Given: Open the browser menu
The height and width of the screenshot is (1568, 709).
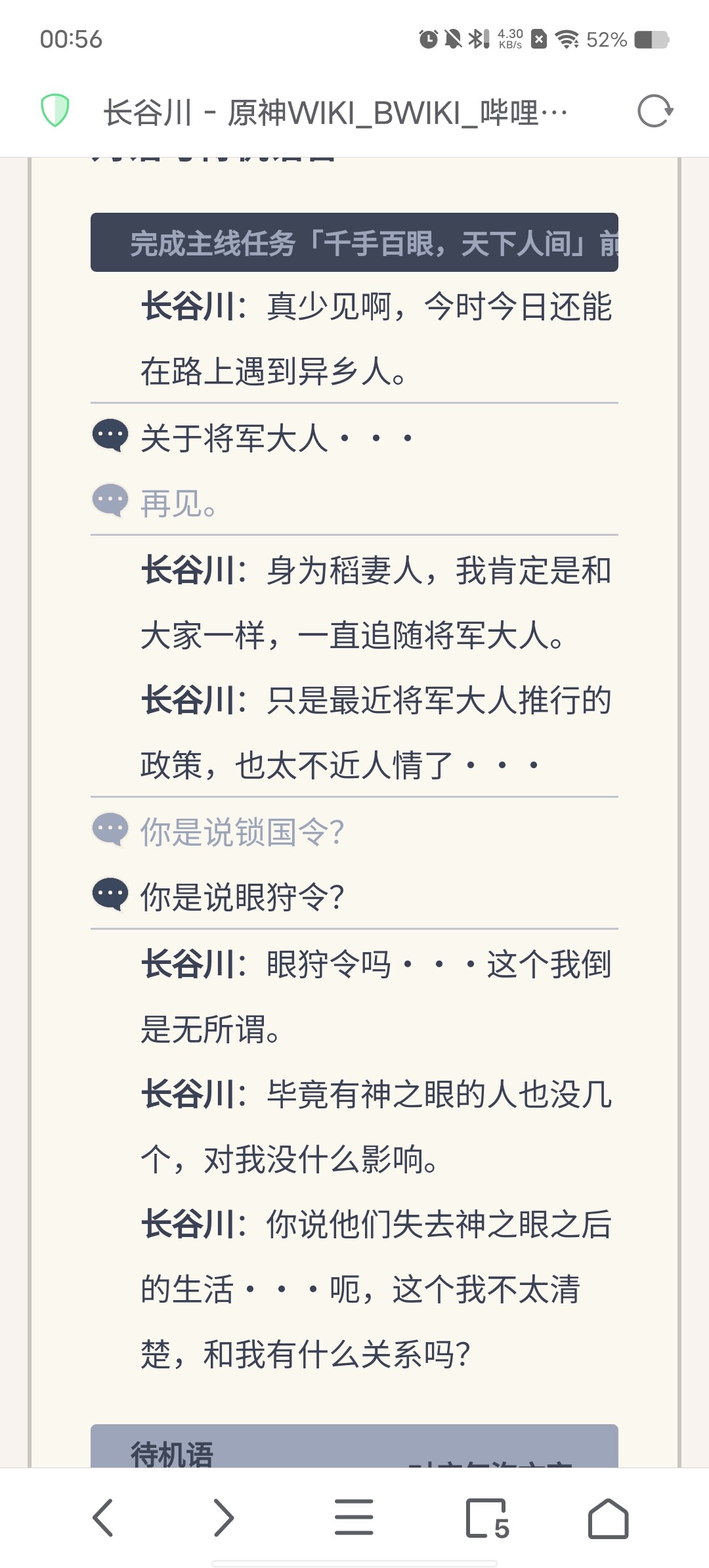Looking at the screenshot, I should pyautogui.click(x=354, y=1518).
